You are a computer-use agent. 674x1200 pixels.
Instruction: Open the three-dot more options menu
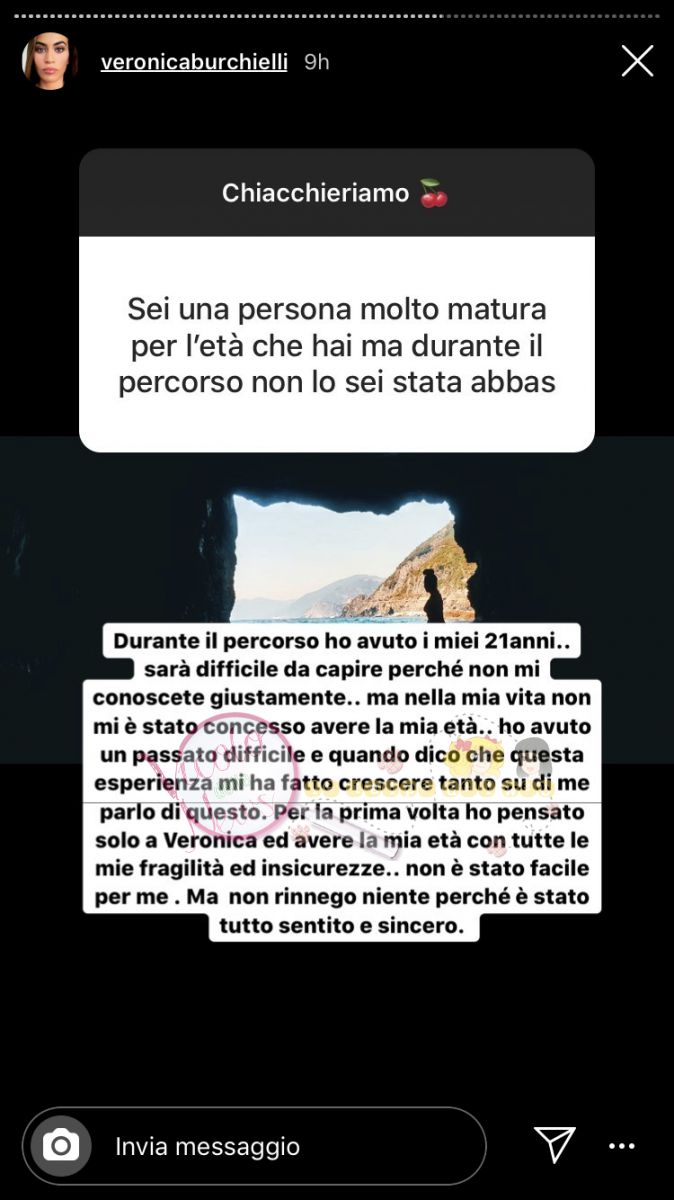pyautogui.click(x=622, y=1146)
